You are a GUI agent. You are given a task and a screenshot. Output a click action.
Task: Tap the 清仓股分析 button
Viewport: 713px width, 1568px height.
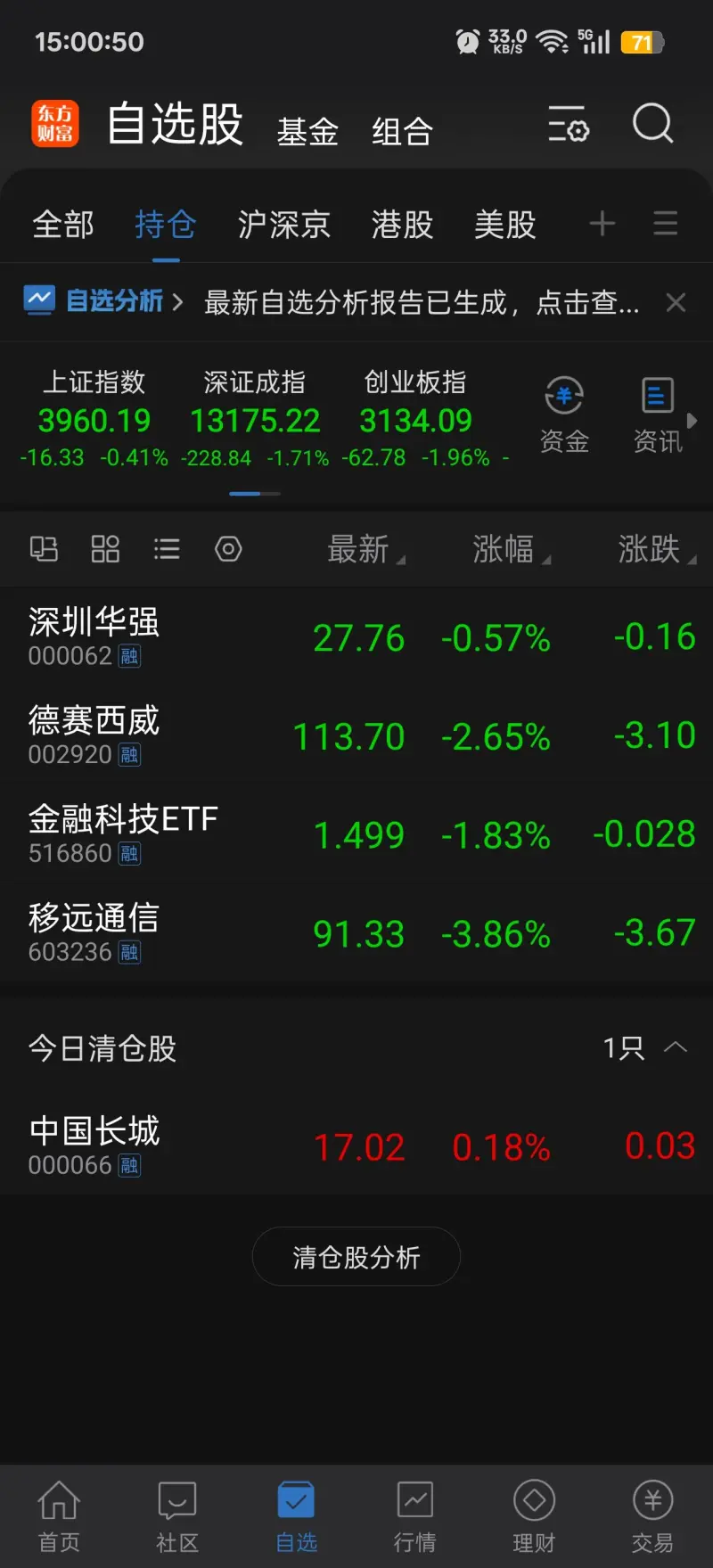(356, 1257)
